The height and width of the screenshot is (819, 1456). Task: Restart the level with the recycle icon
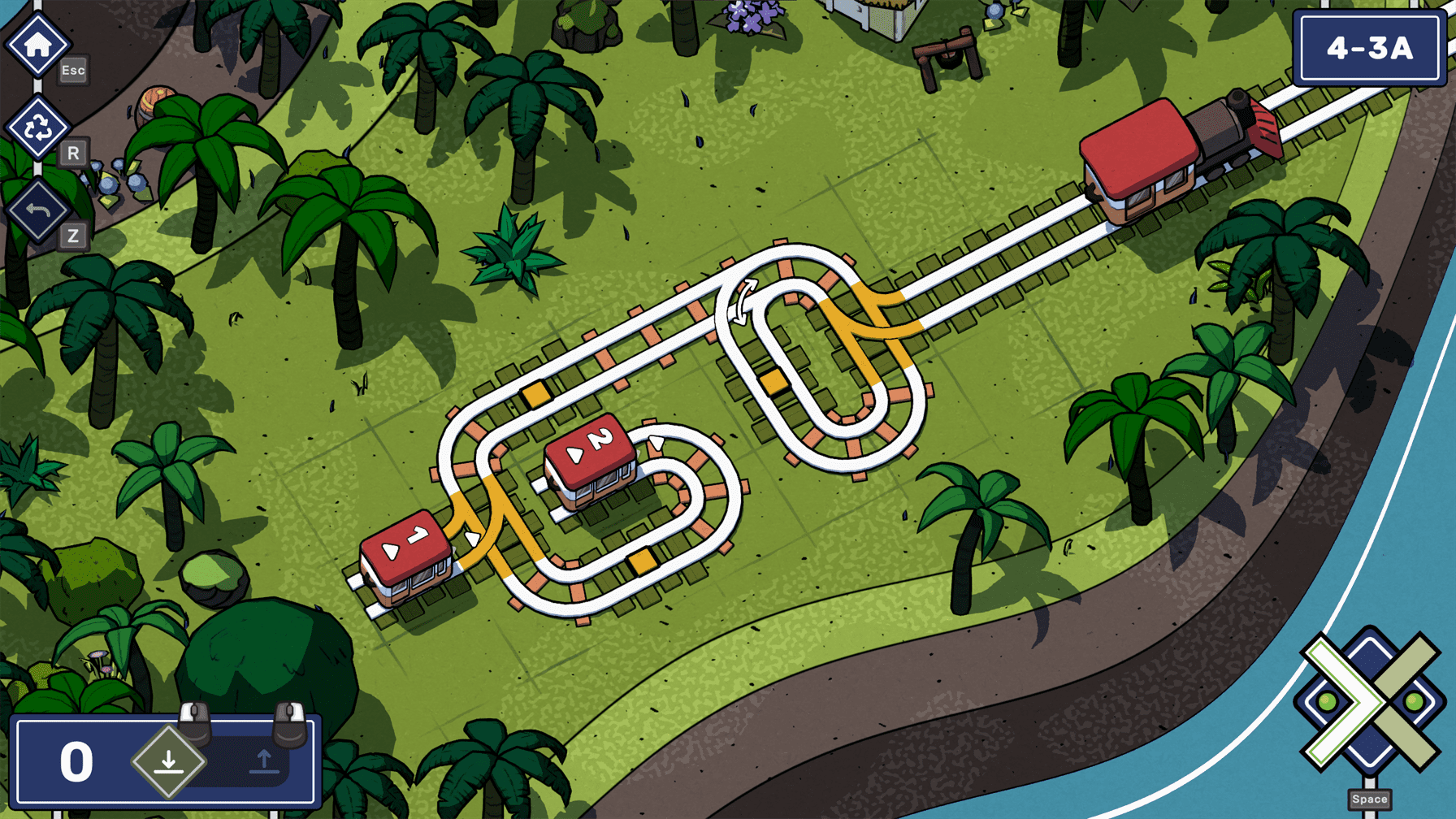tap(37, 128)
